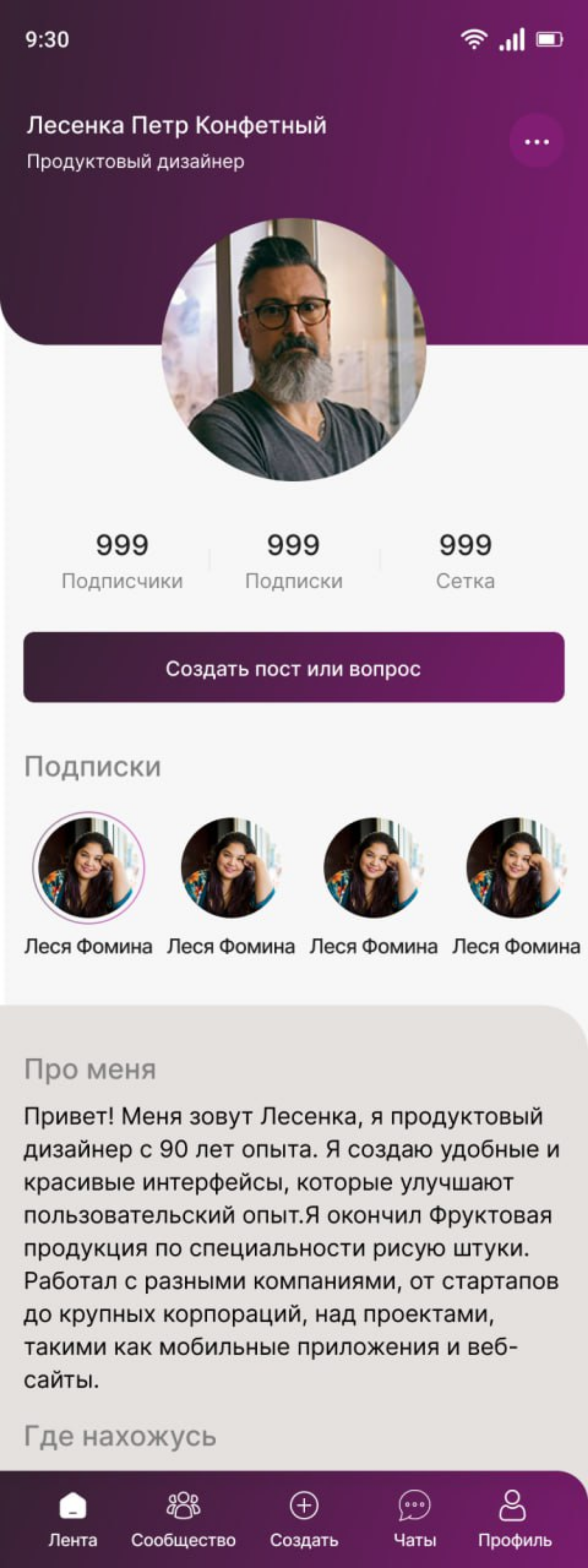Open the three-dot overflow menu
This screenshot has height=1568, width=588.
536,141
